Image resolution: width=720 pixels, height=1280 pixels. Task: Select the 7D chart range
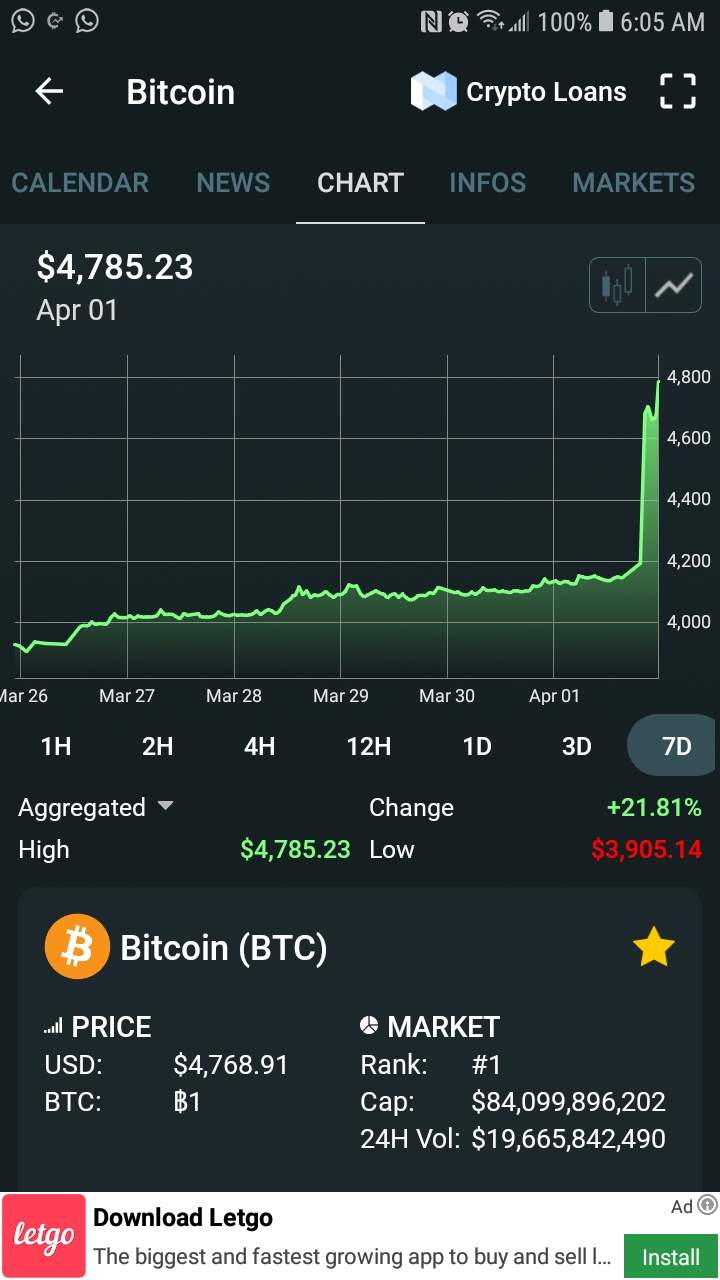point(676,746)
